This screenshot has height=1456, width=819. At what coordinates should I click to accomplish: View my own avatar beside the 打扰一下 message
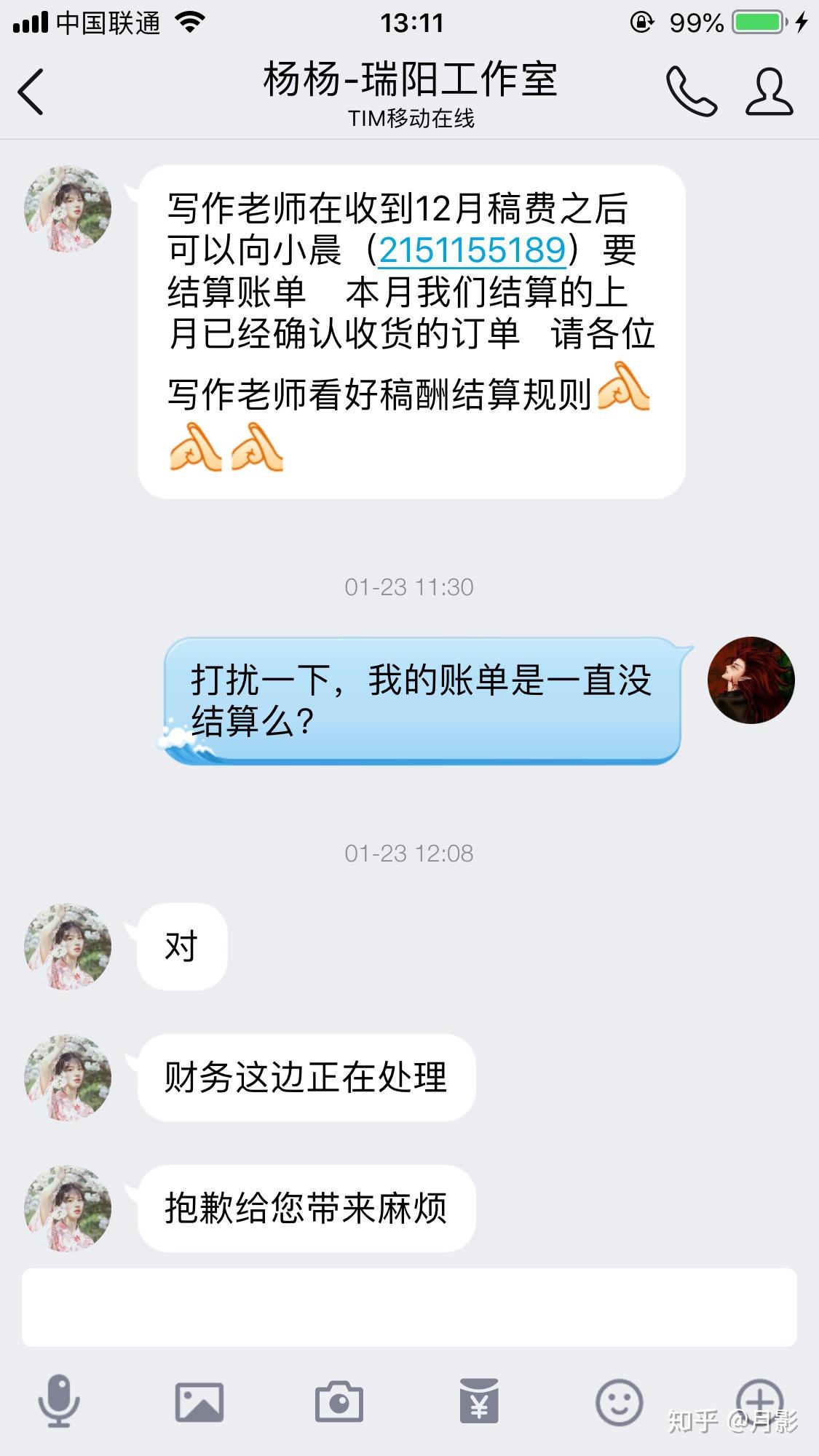point(751,680)
